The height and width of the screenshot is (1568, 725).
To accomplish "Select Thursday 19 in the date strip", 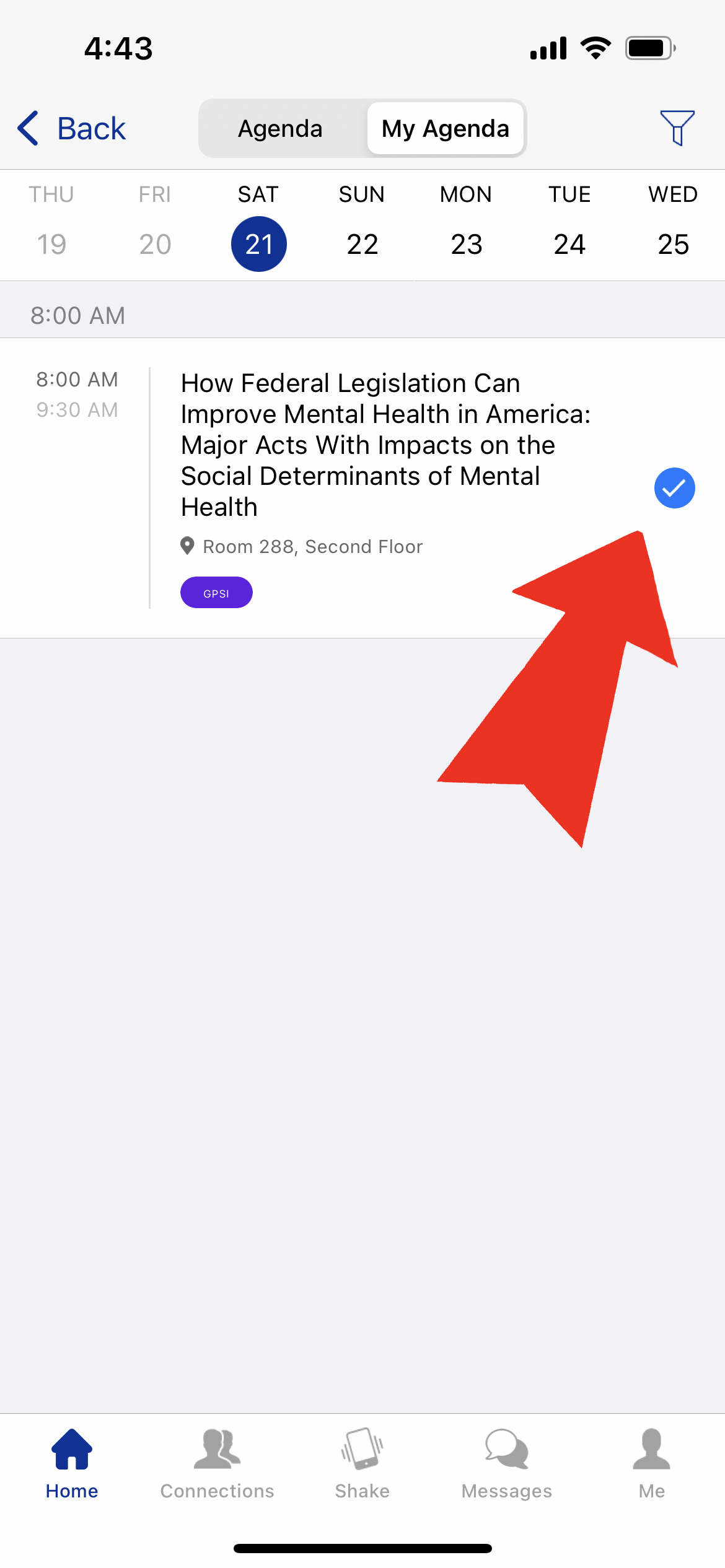I will coord(51,224).
